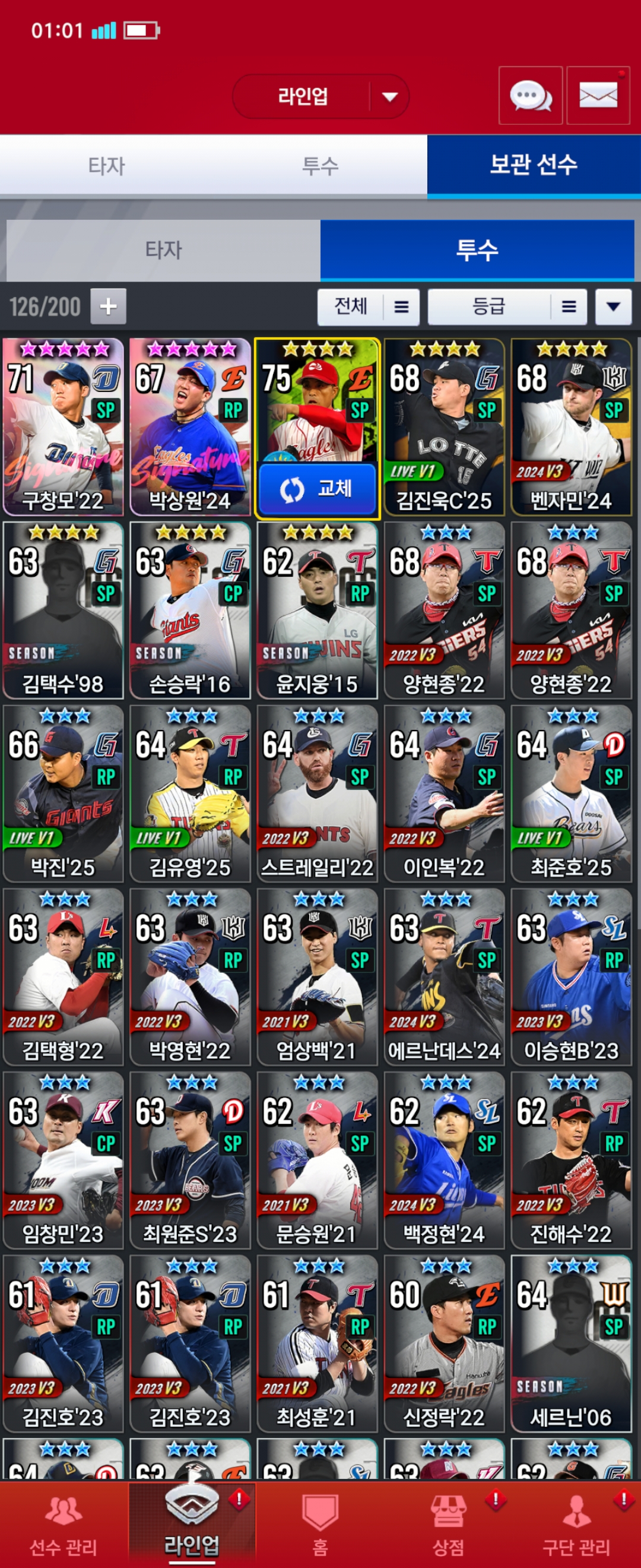The height and width of the screenshot is (1568, 641).
Task: Select the 타자 sub-tab under 보관 선수
Action: 163,250
